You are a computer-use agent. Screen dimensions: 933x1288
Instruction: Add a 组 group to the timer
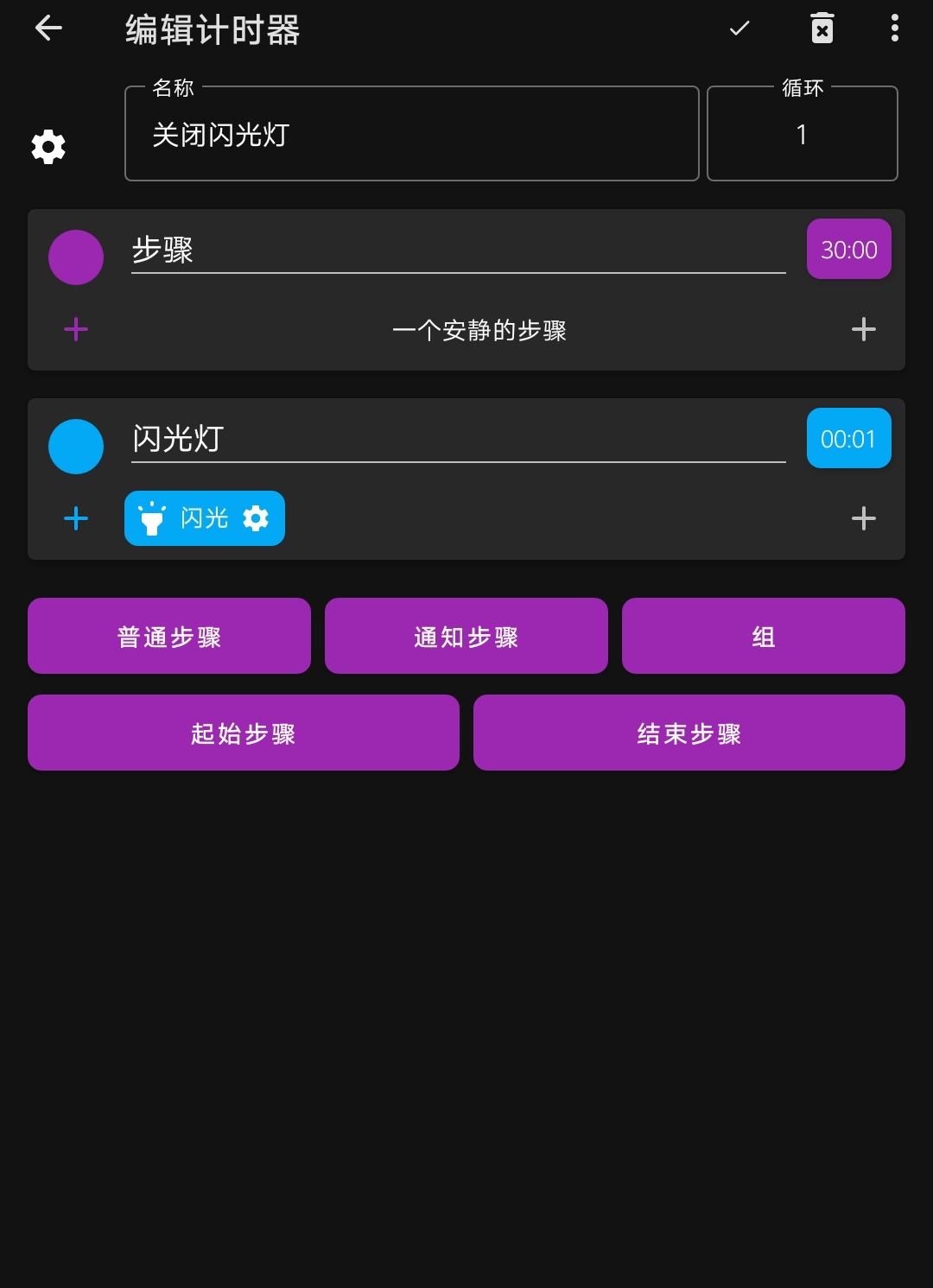click(763, 637)
